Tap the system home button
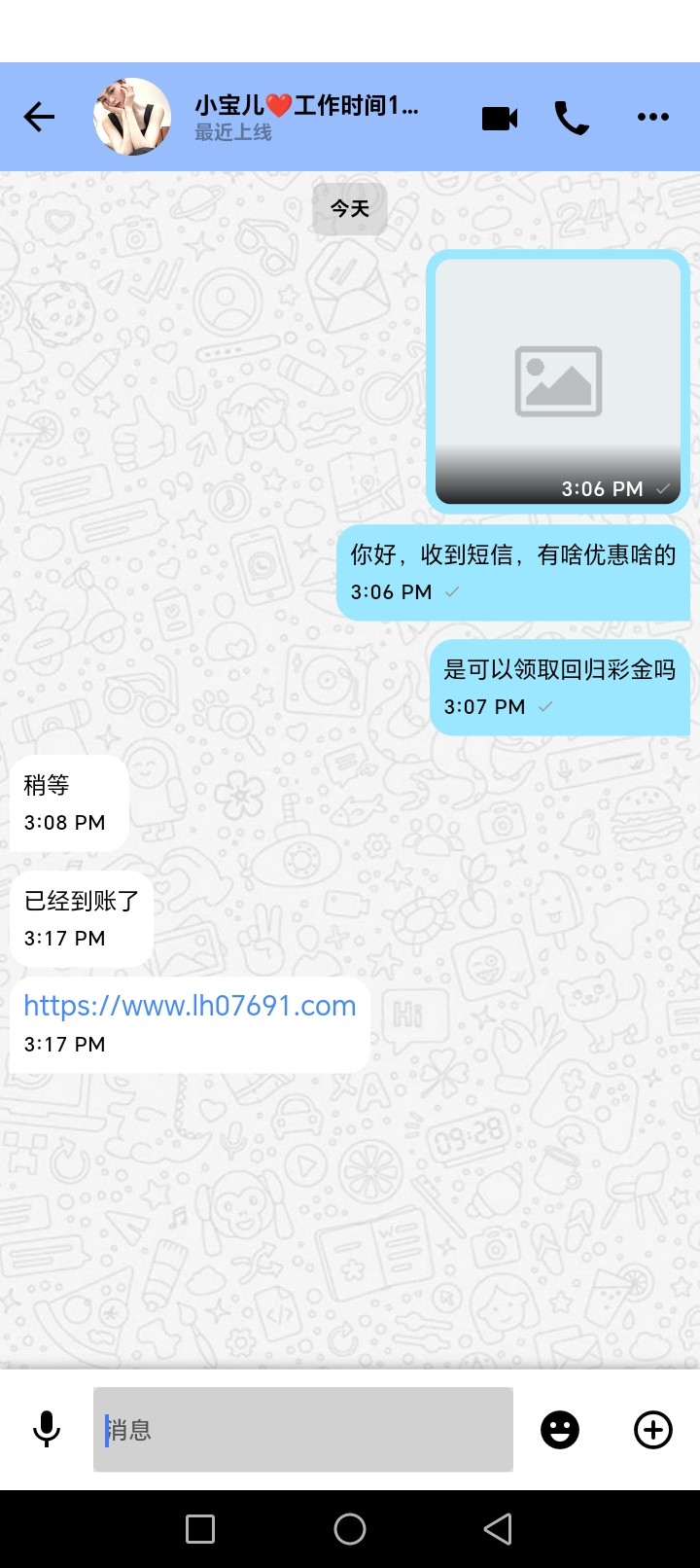The width and height of the screenshot is (700, 1568). point(350,1529)
